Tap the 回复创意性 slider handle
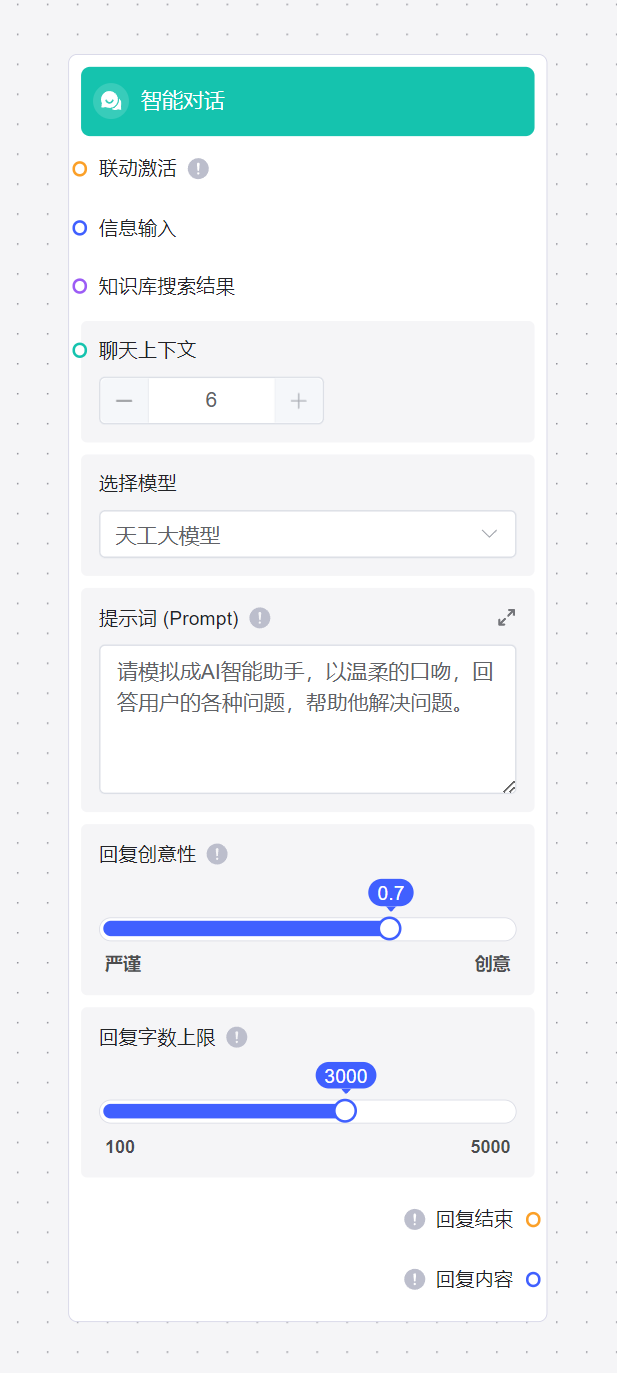 coord(390,929)
